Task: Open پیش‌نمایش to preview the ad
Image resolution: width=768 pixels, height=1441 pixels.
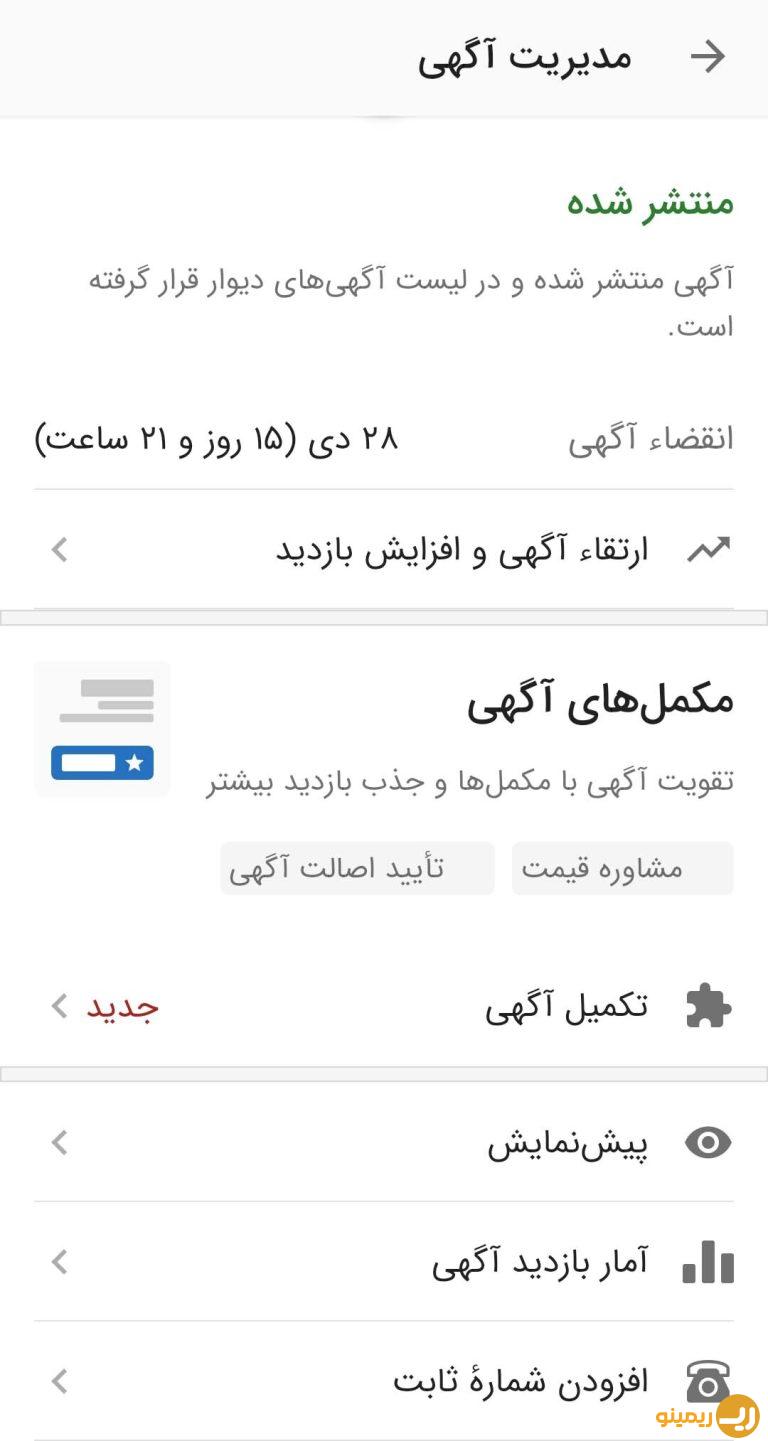Action: coord(384,1142)
